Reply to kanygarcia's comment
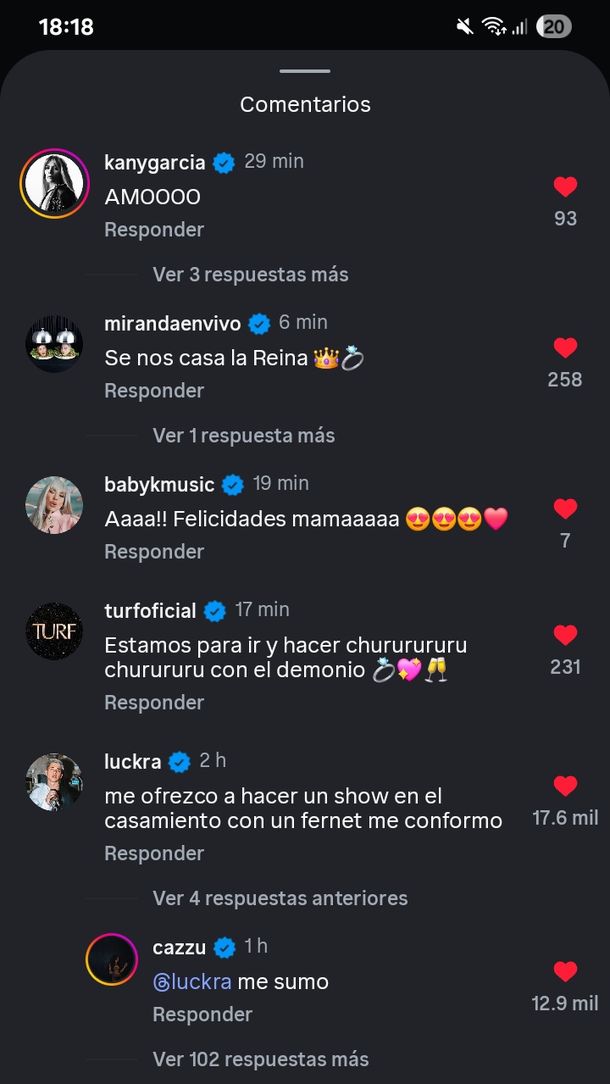Image resolution: width=610 pixels, height=1084 pixels. click(x=154, y=230)
